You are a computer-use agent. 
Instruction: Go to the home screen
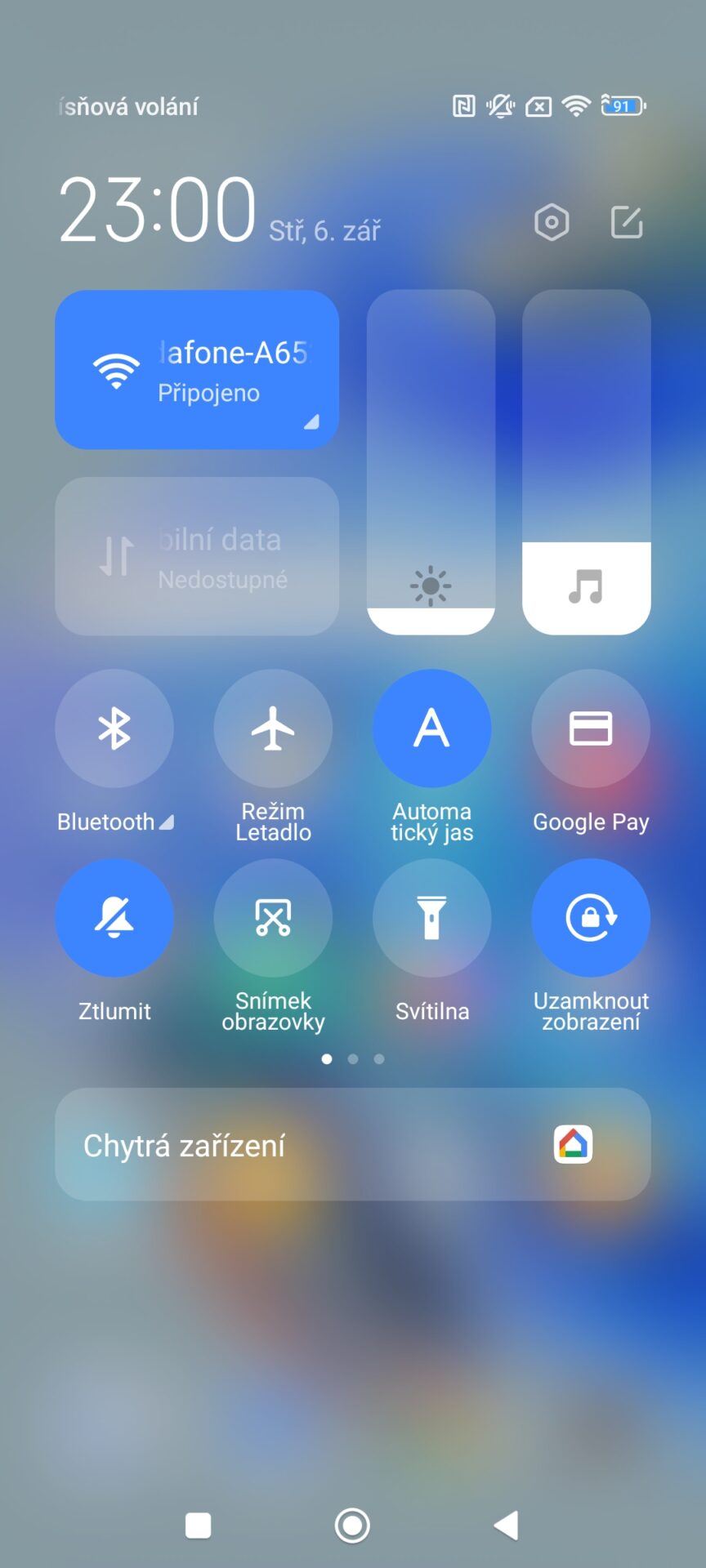(x=352, y=1525)
